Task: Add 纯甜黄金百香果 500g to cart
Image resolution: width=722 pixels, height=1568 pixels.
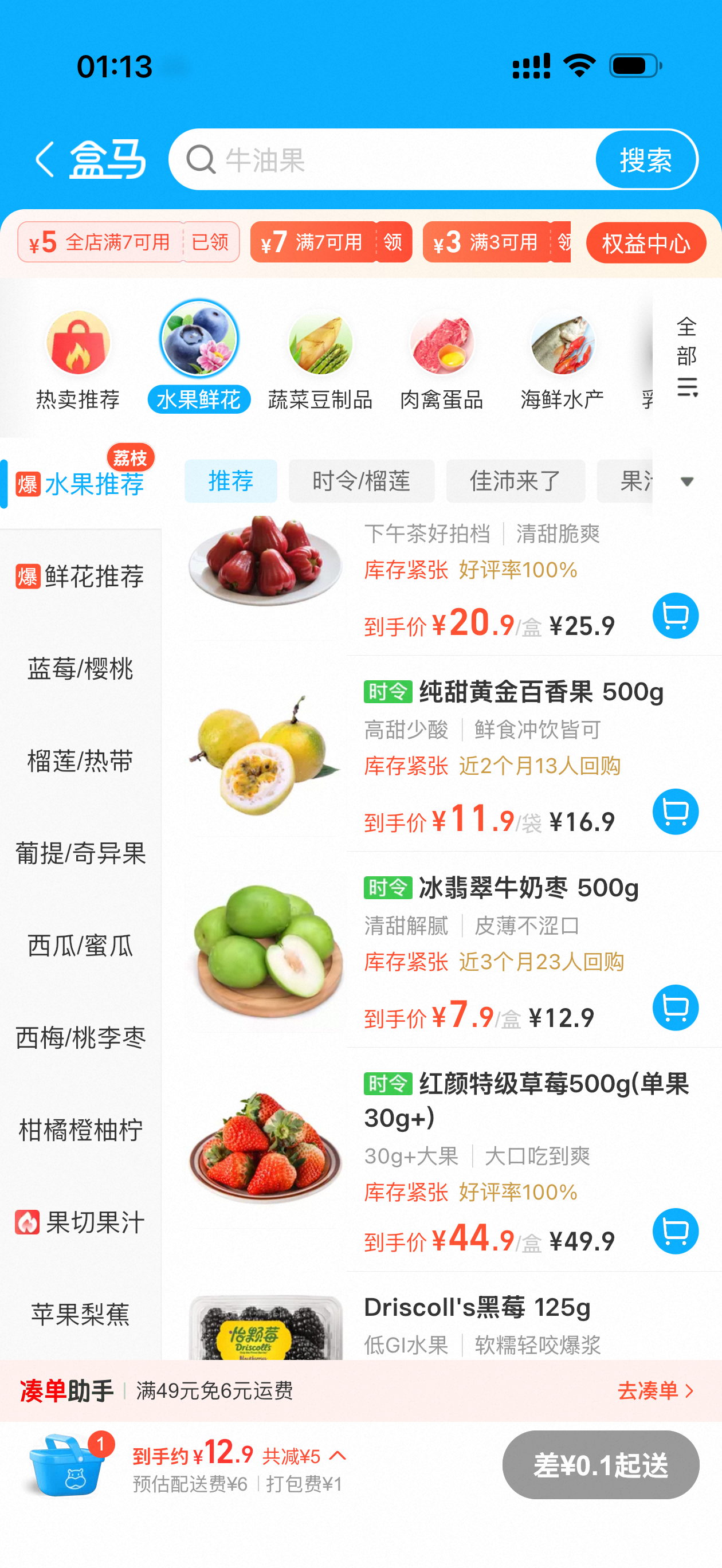Action: [x=675, y=812]
